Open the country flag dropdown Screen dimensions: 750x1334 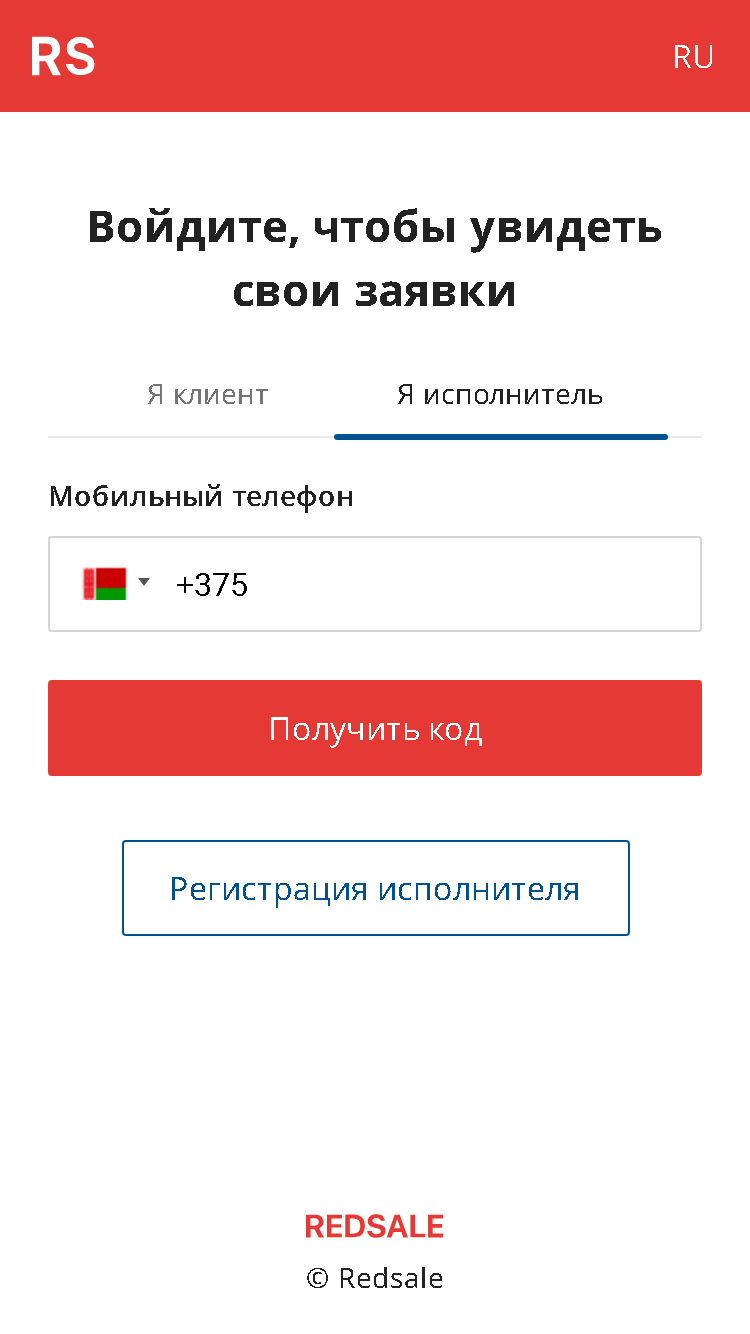click(x=115, y=583)
